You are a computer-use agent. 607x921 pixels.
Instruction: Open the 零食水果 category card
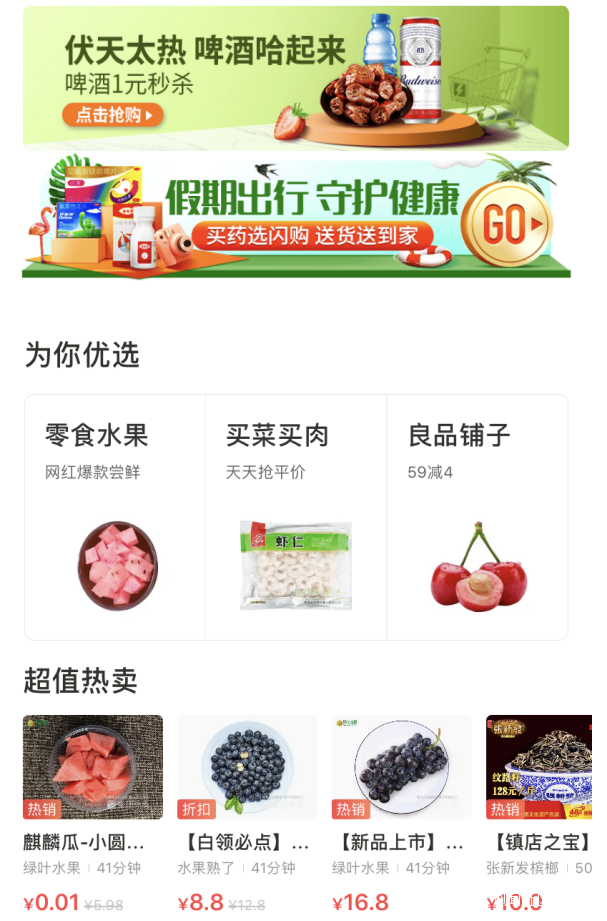(x=115, y=517)
